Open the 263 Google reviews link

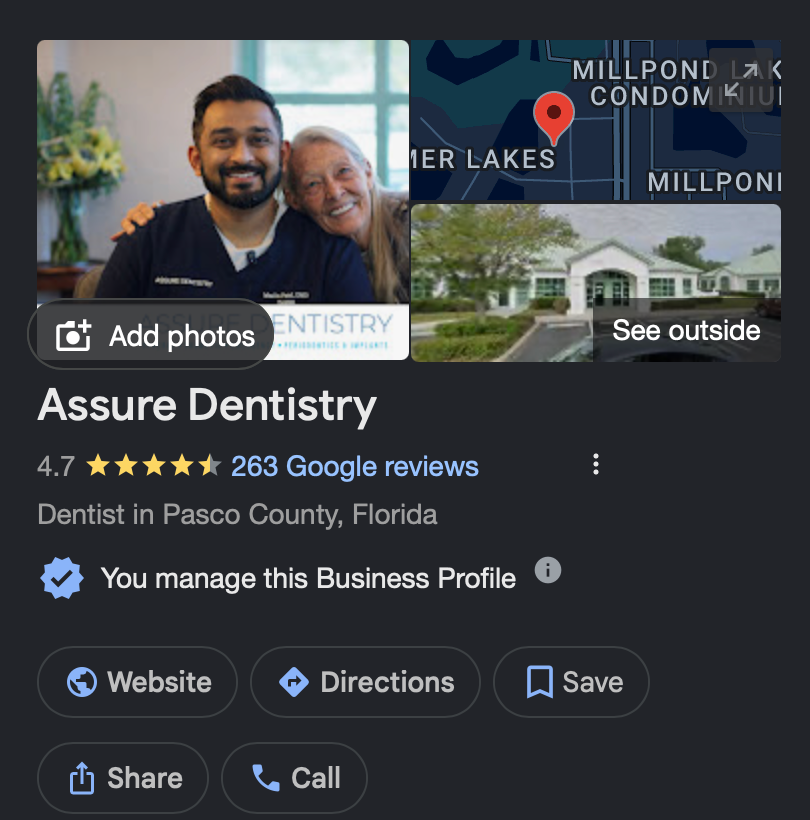pyautogui.click(x=354, y=466)
